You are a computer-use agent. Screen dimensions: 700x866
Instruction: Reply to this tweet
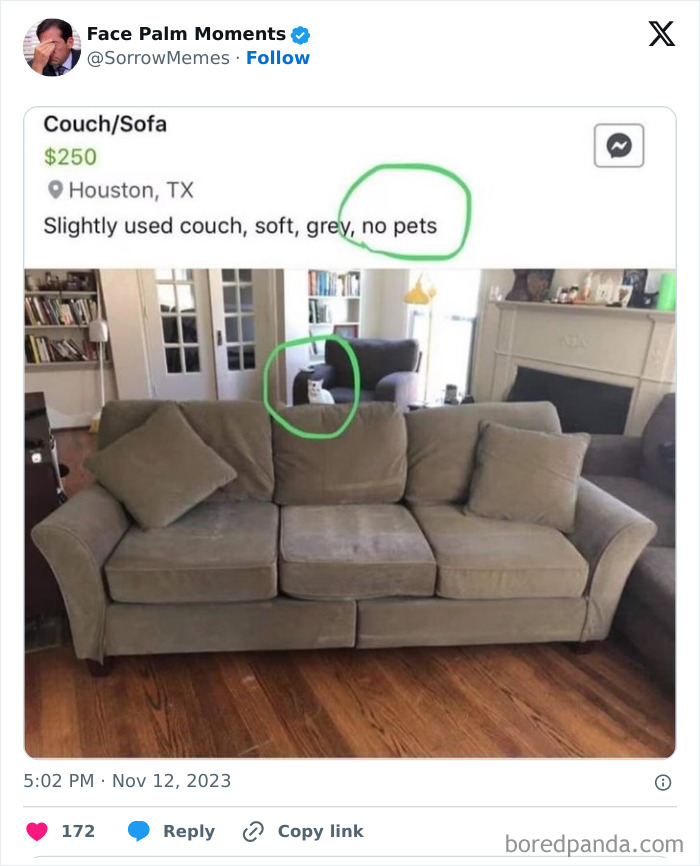click(171, 831)
